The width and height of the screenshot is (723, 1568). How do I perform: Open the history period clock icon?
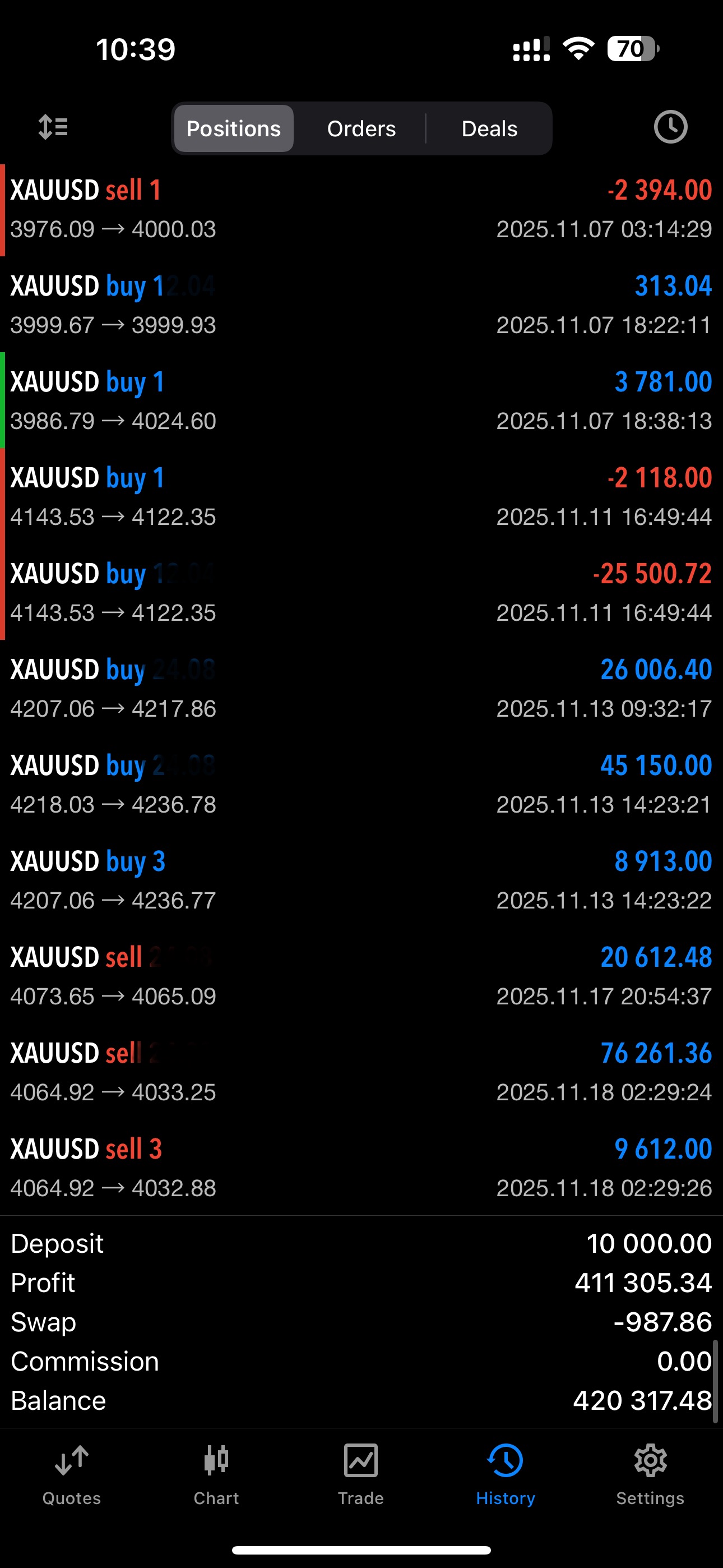pos(670,128)
